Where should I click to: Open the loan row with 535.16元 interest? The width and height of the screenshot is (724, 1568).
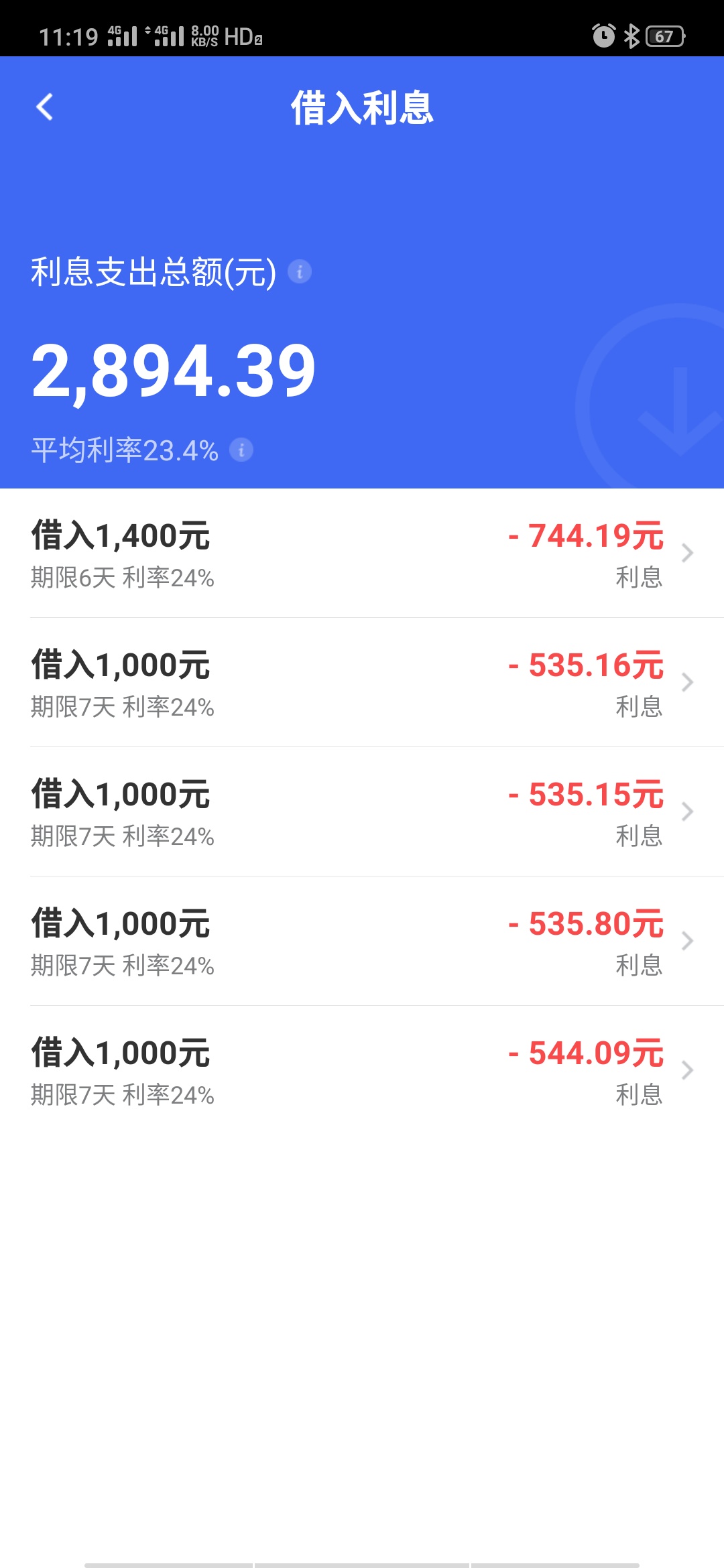(x=362, y=683)
